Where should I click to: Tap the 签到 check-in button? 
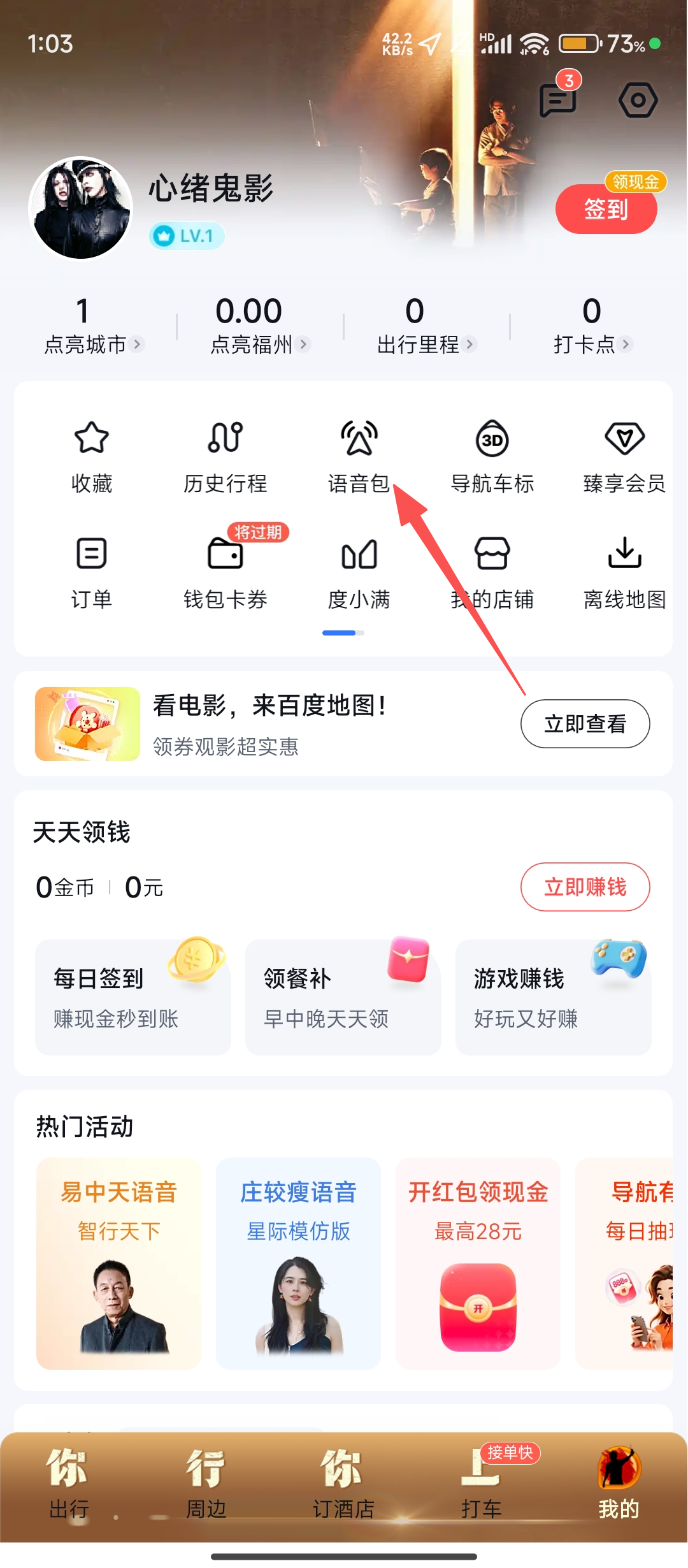(x=606, y=209)
